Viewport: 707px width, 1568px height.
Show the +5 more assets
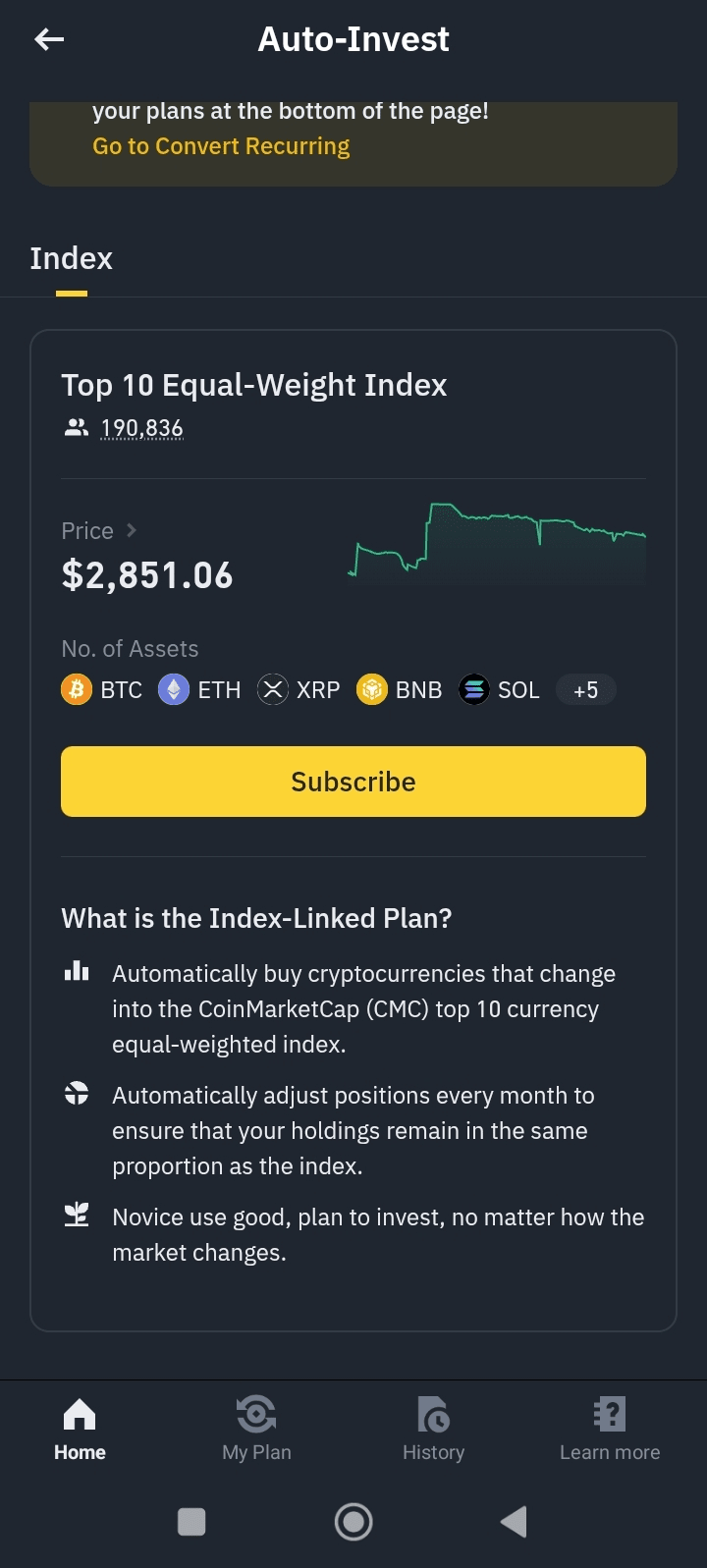coord(585,690)
